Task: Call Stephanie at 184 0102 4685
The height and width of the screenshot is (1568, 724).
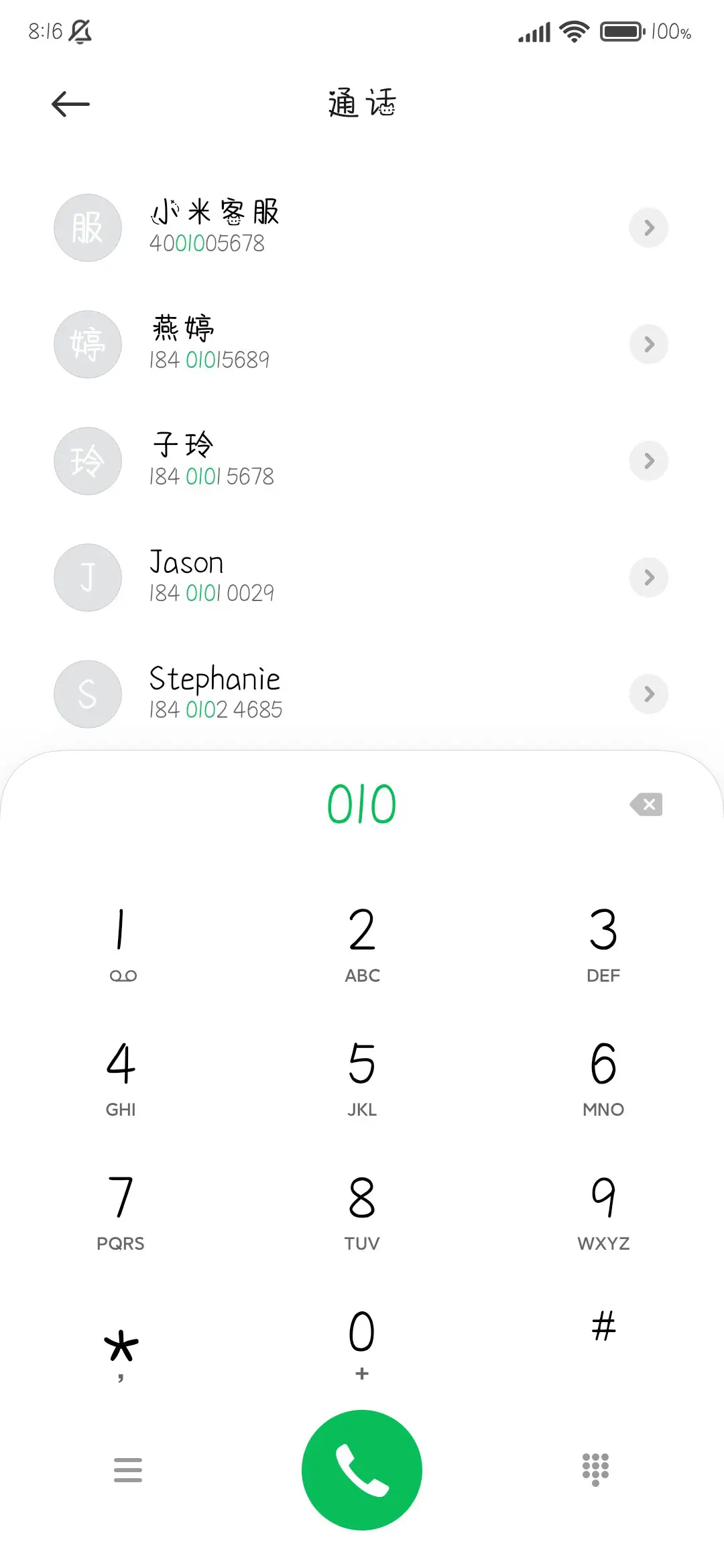Action: tap(215, 694)
